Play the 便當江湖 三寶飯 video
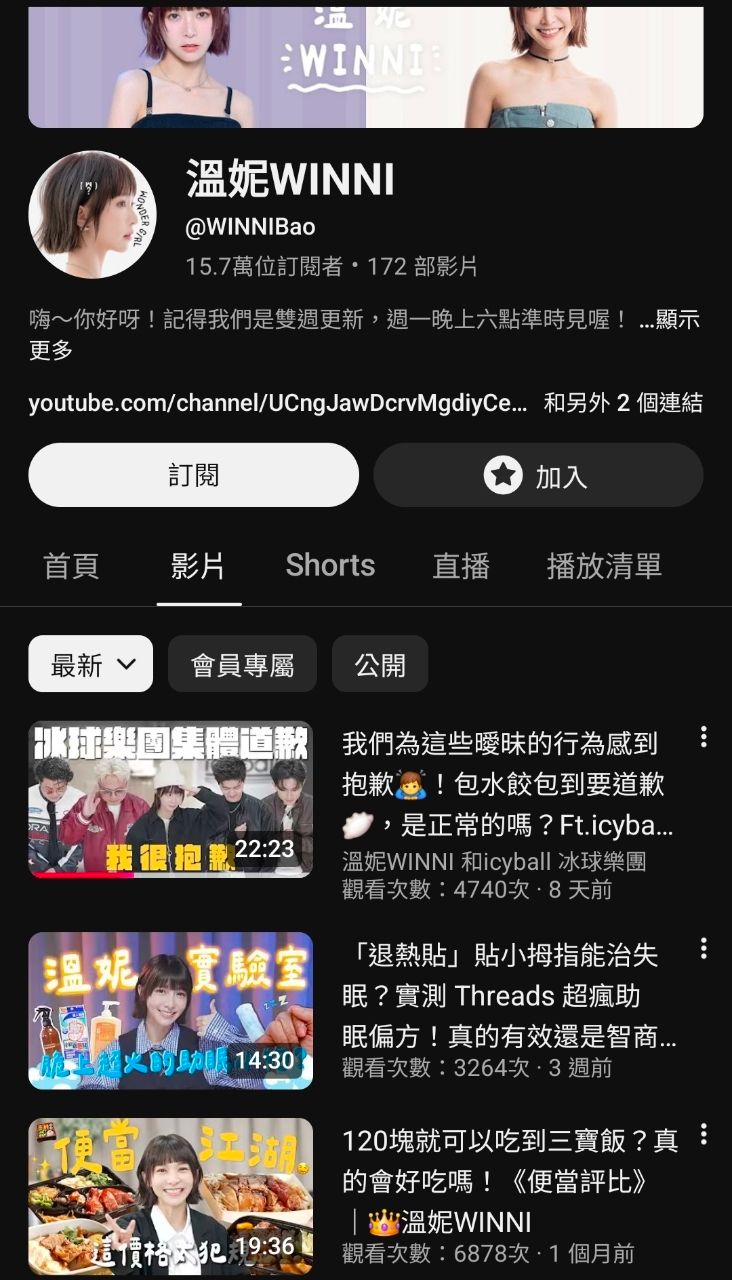The height and width of the screenshot is (1280, 732). point(170,1197)
